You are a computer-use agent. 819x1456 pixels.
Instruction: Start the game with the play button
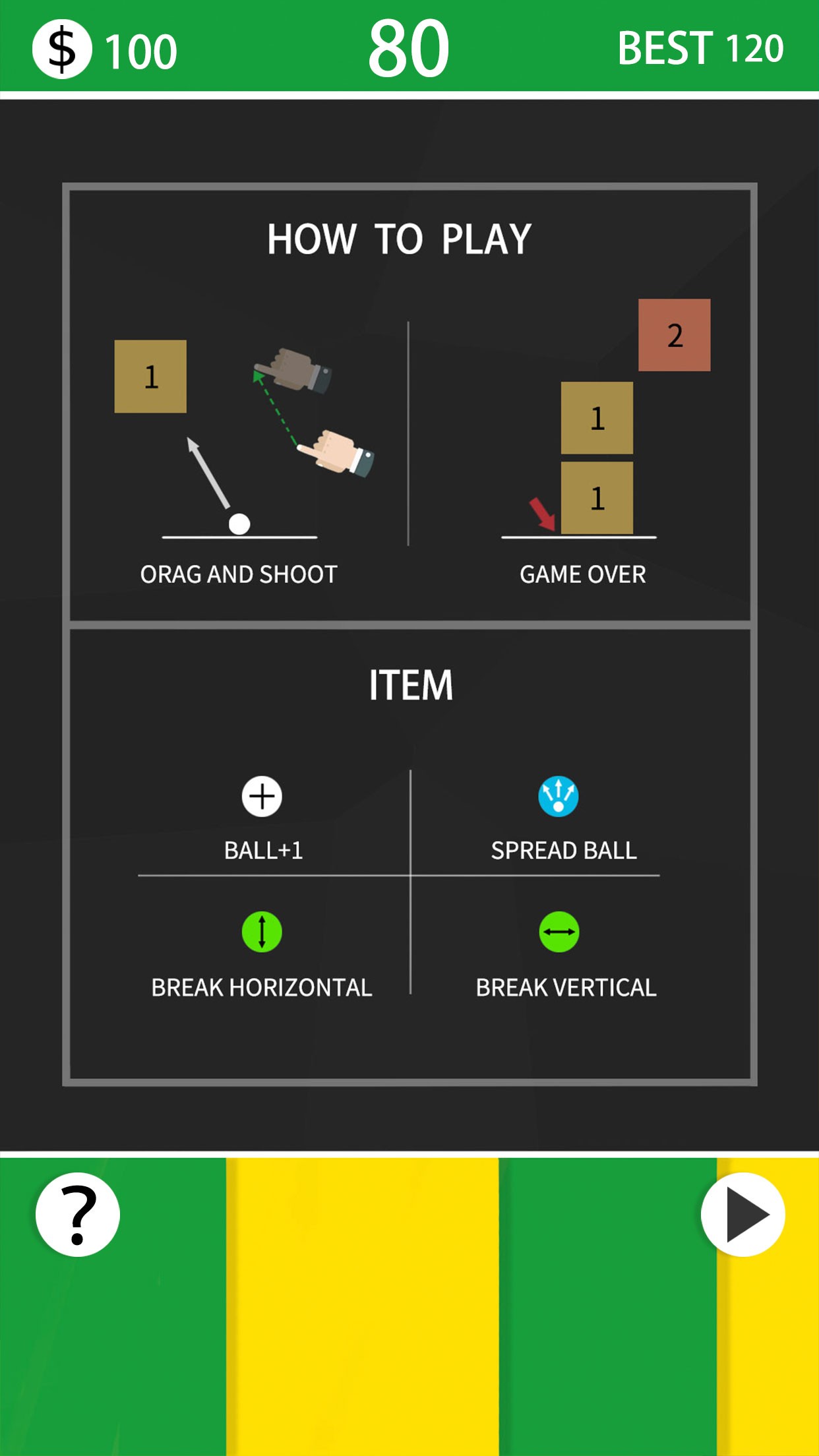coord(743,1214)
